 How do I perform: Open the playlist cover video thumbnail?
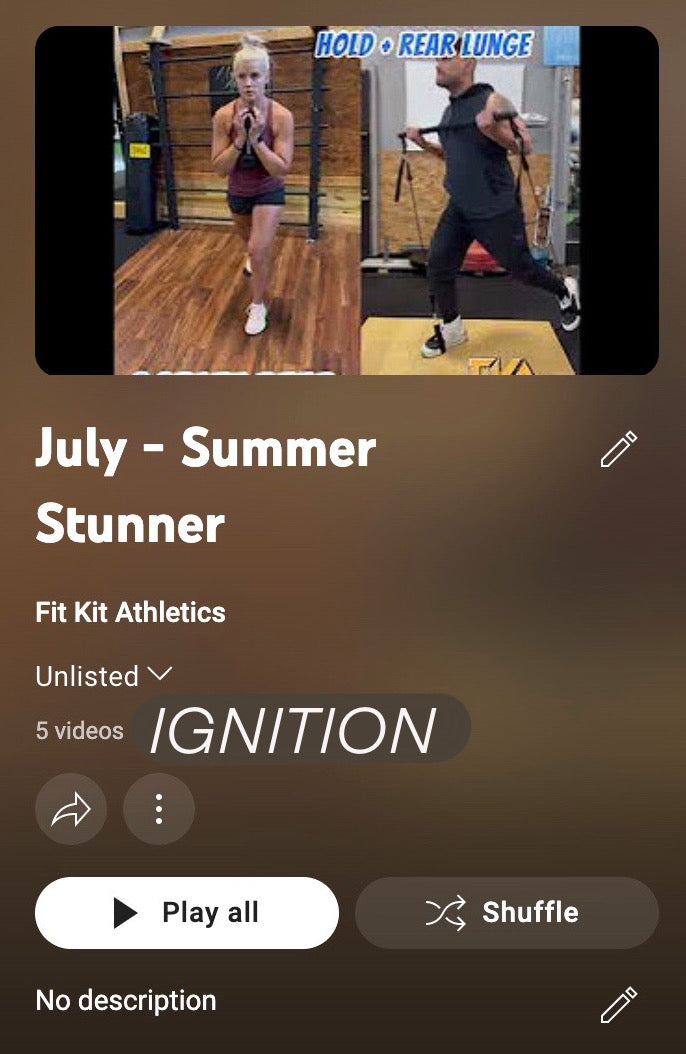346,200
